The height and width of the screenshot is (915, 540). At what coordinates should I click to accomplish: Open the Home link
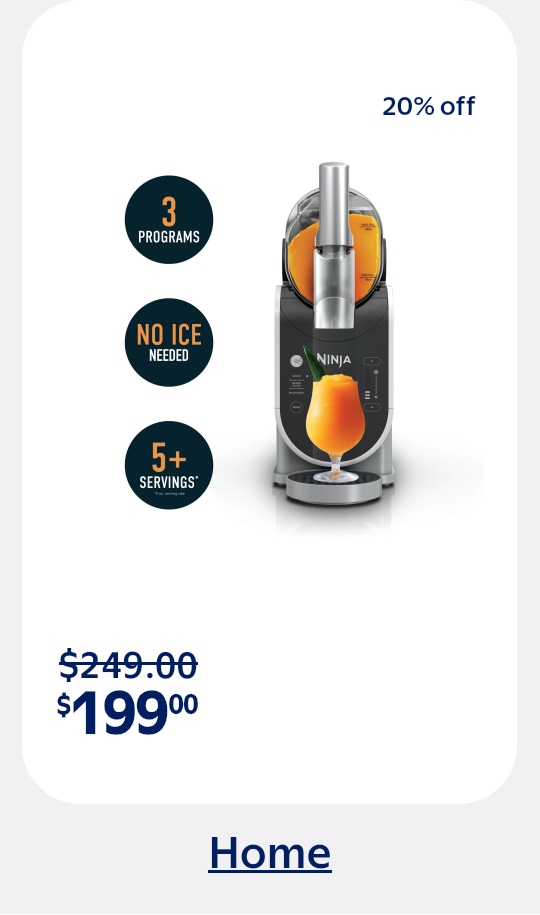270,853
